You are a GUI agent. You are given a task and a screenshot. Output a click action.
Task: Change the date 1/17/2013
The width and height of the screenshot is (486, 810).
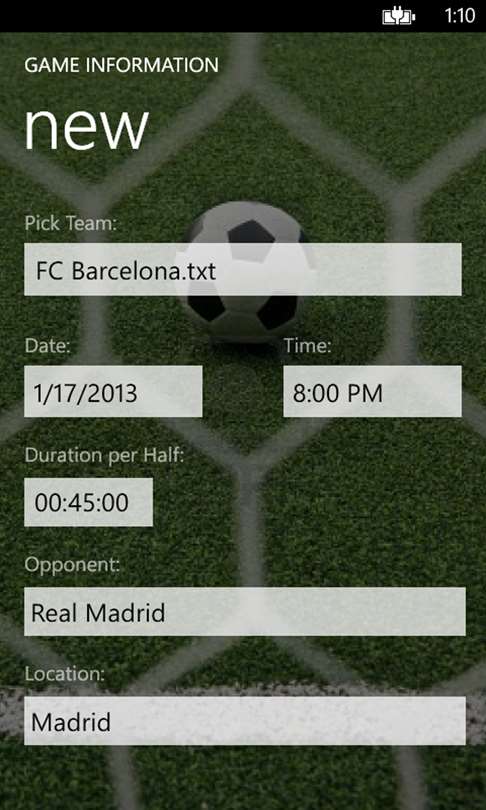click(x=113, y=392)
